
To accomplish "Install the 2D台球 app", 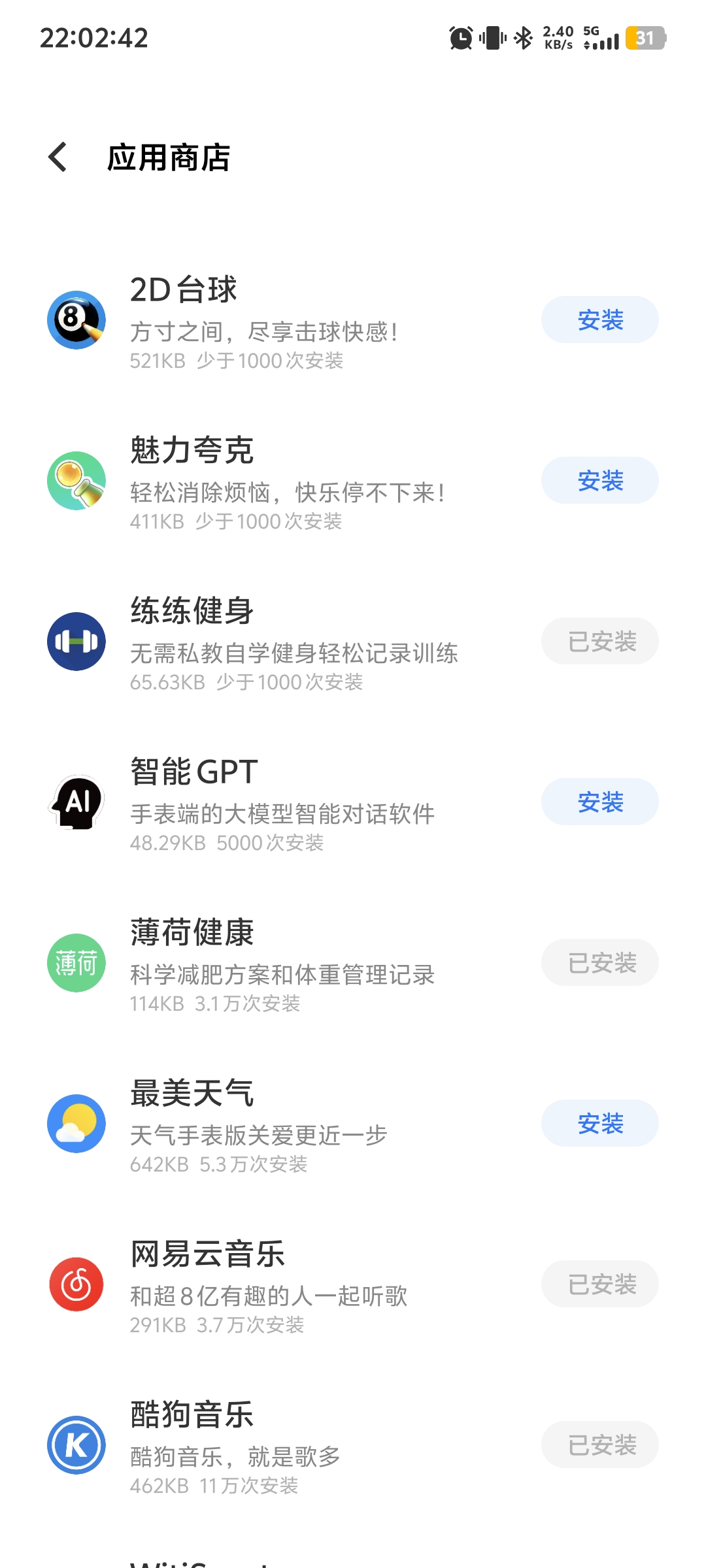I will [x=599, y=319].
